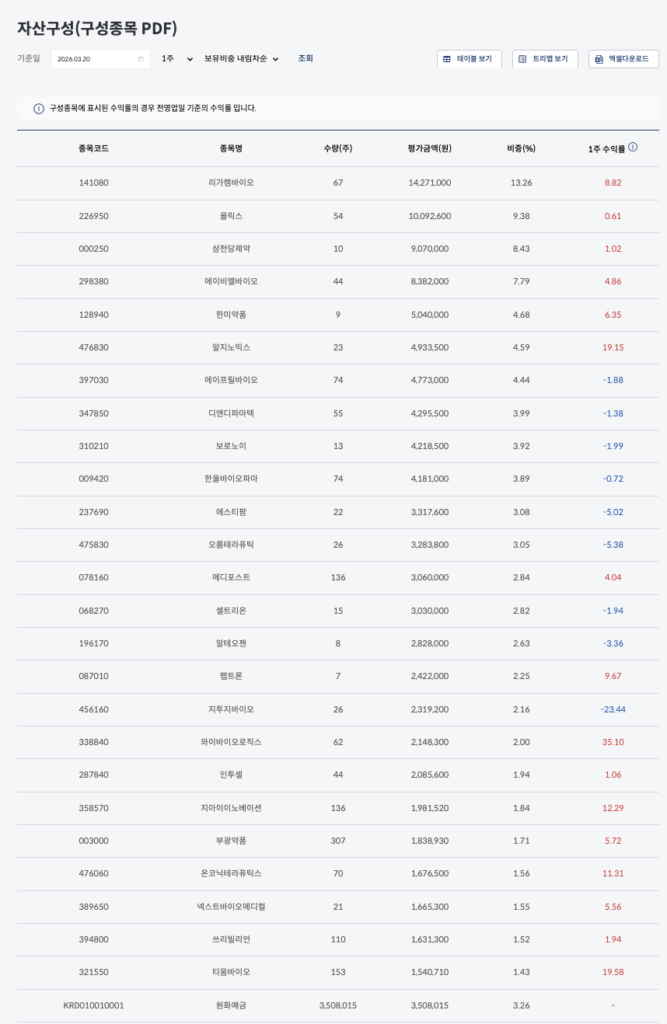667x1024 pixels.
Task: Open info icon next to 1주 수익률
Action: click(633, 148)
